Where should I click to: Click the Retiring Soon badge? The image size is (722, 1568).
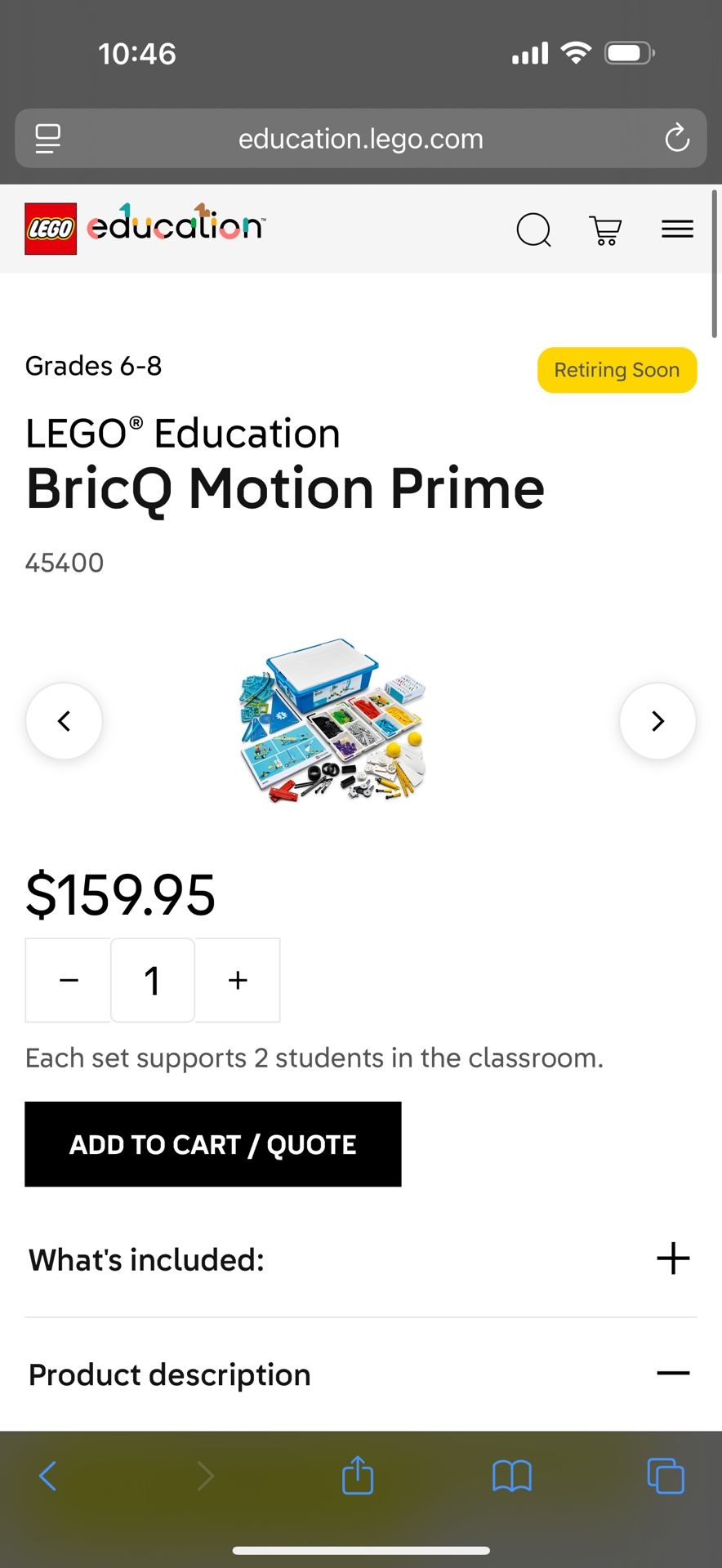[x=617, y=370]
